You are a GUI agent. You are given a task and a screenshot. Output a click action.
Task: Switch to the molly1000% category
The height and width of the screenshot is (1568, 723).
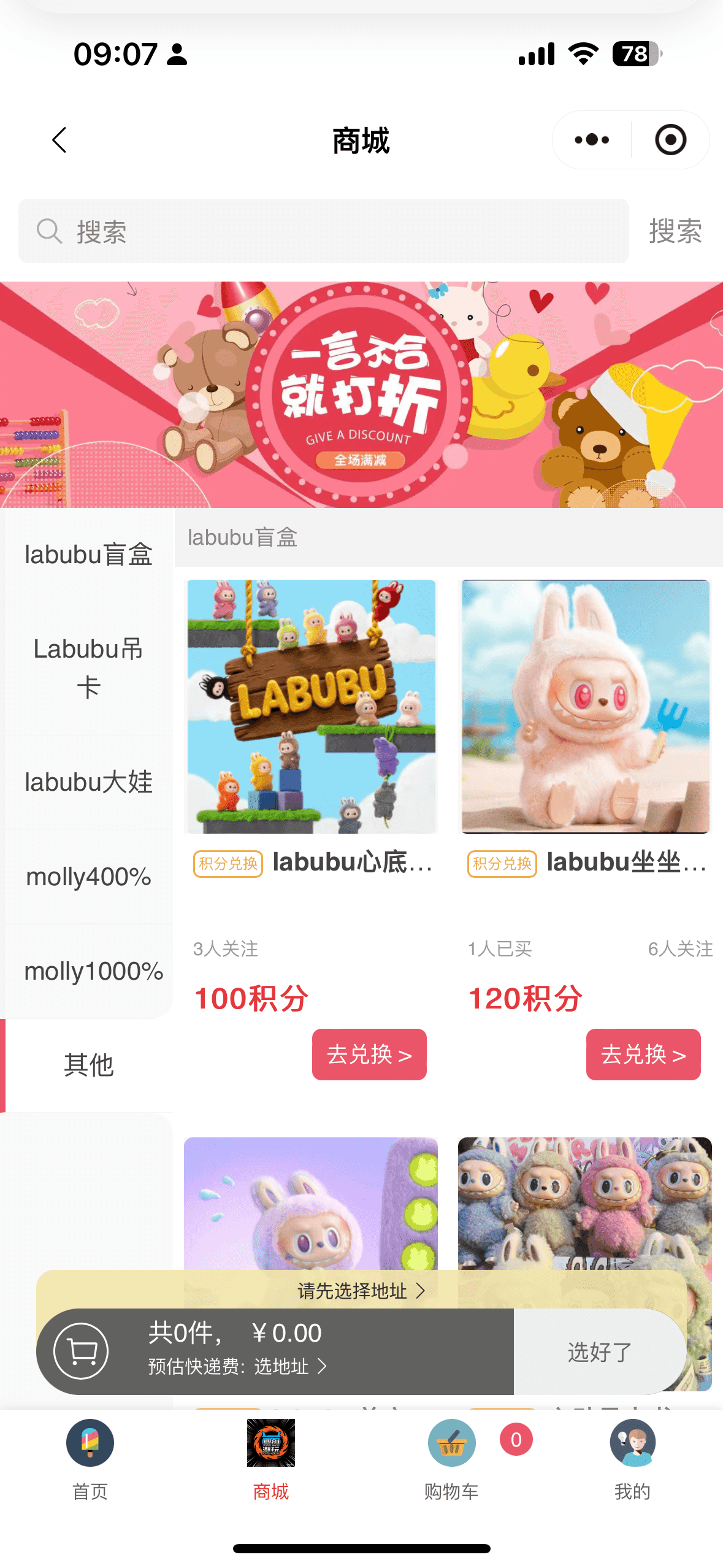click(93, 971)
